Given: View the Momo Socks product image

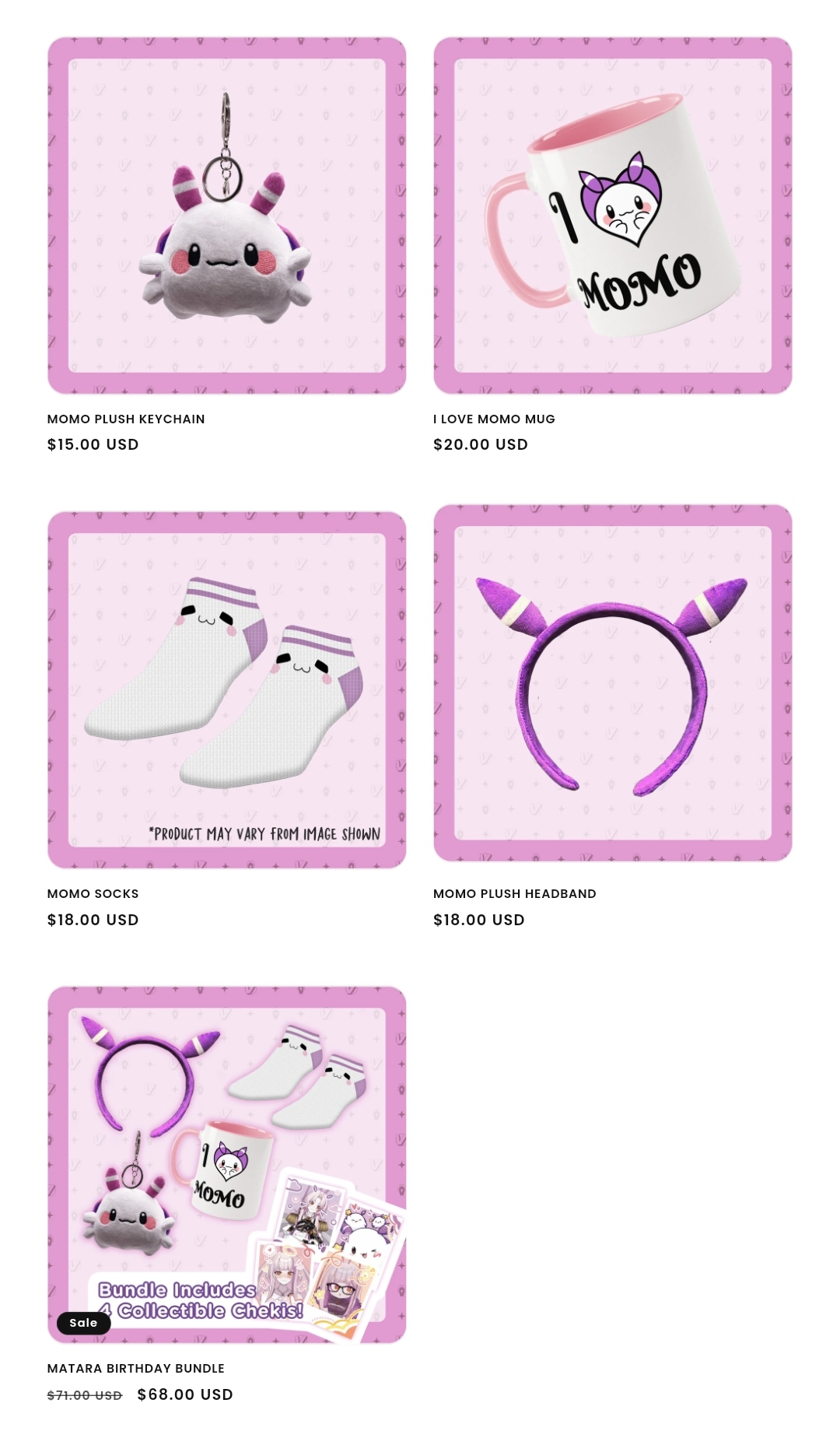Looking at the screenshot, I should pyautogui.click(x=226, y=689).
